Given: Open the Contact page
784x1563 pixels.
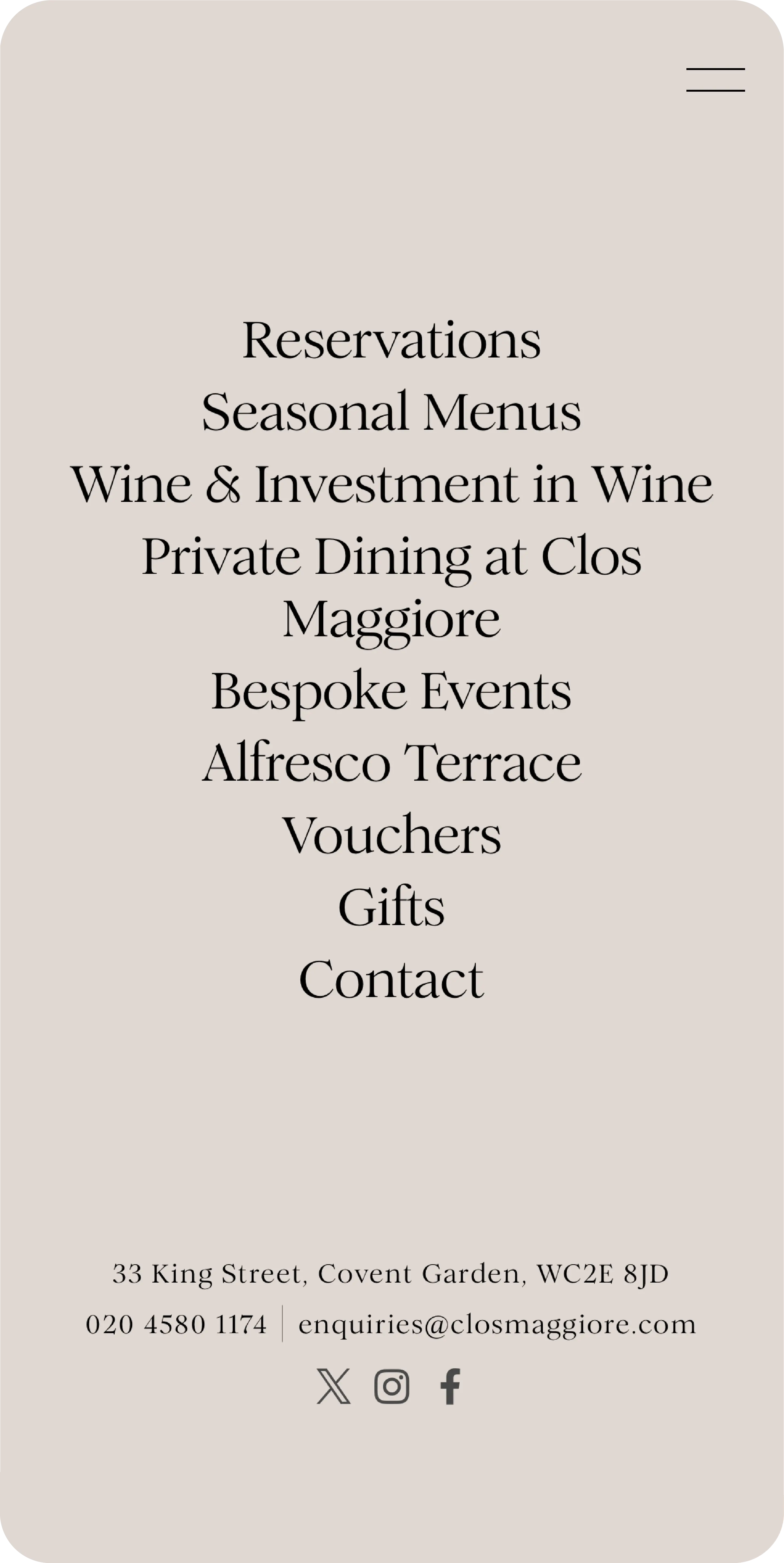Looking at the screenshot, I should tap(391, 979).
